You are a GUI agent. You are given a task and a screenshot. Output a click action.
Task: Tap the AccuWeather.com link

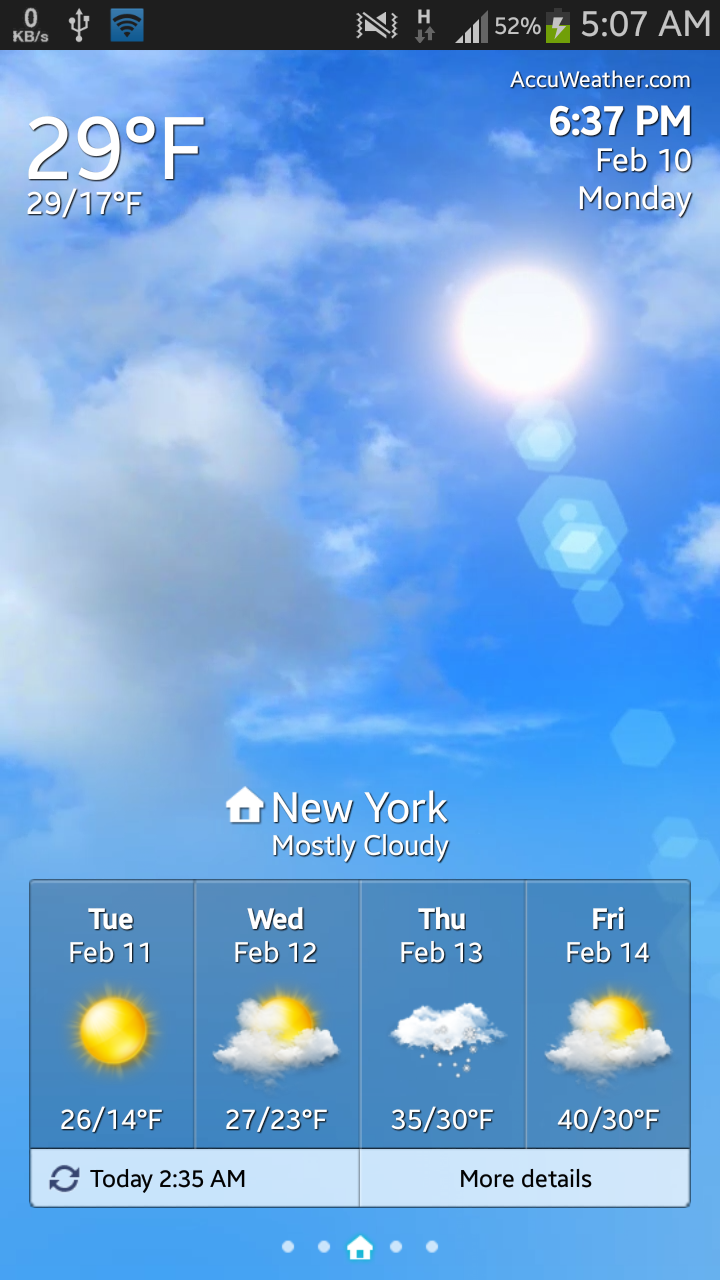(x=600, y=80)
